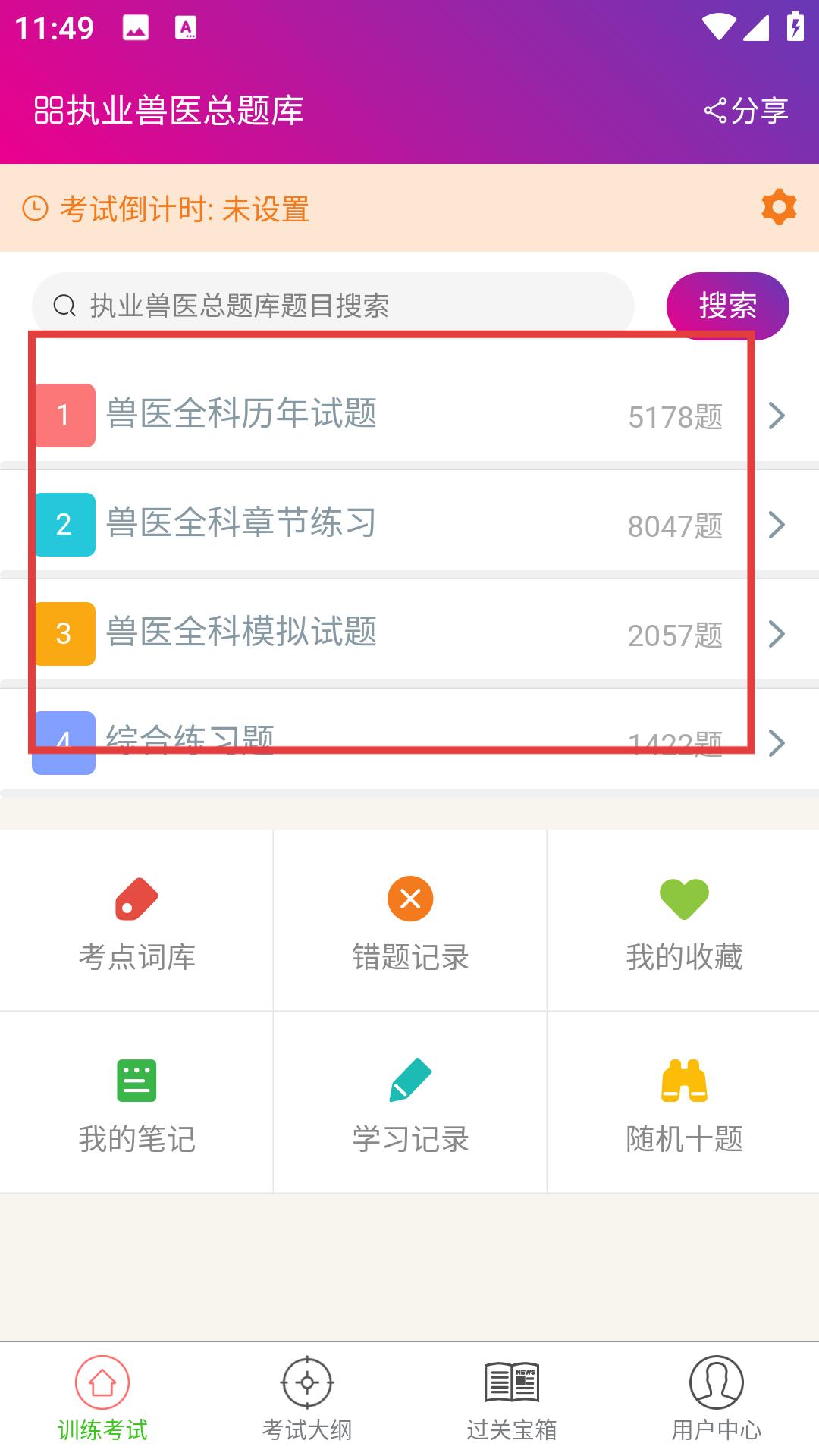Switch to the 训练考试 tab

coord(102,1399)
